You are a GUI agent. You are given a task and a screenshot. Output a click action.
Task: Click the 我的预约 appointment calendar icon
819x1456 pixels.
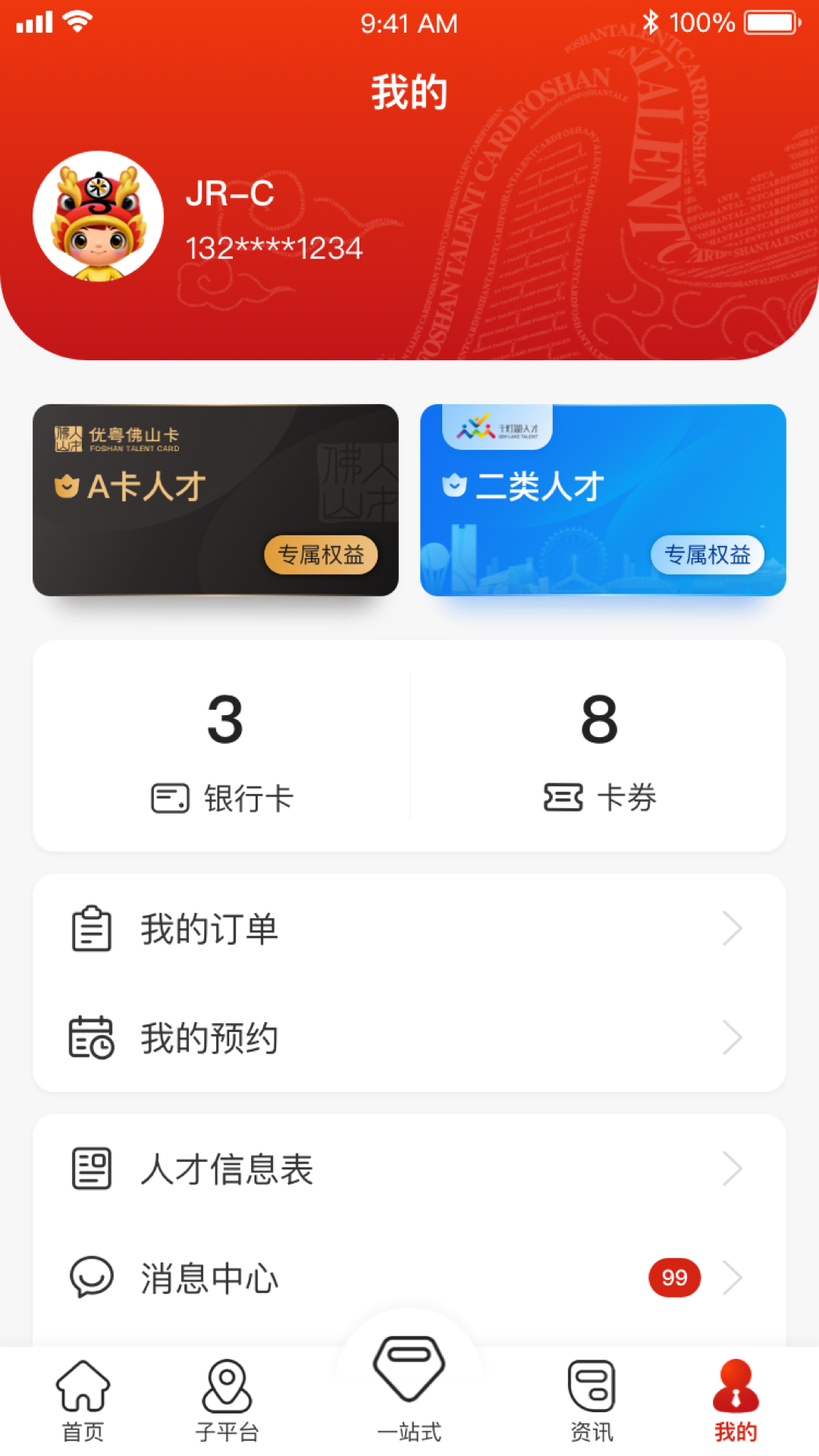coord(91,1037)
